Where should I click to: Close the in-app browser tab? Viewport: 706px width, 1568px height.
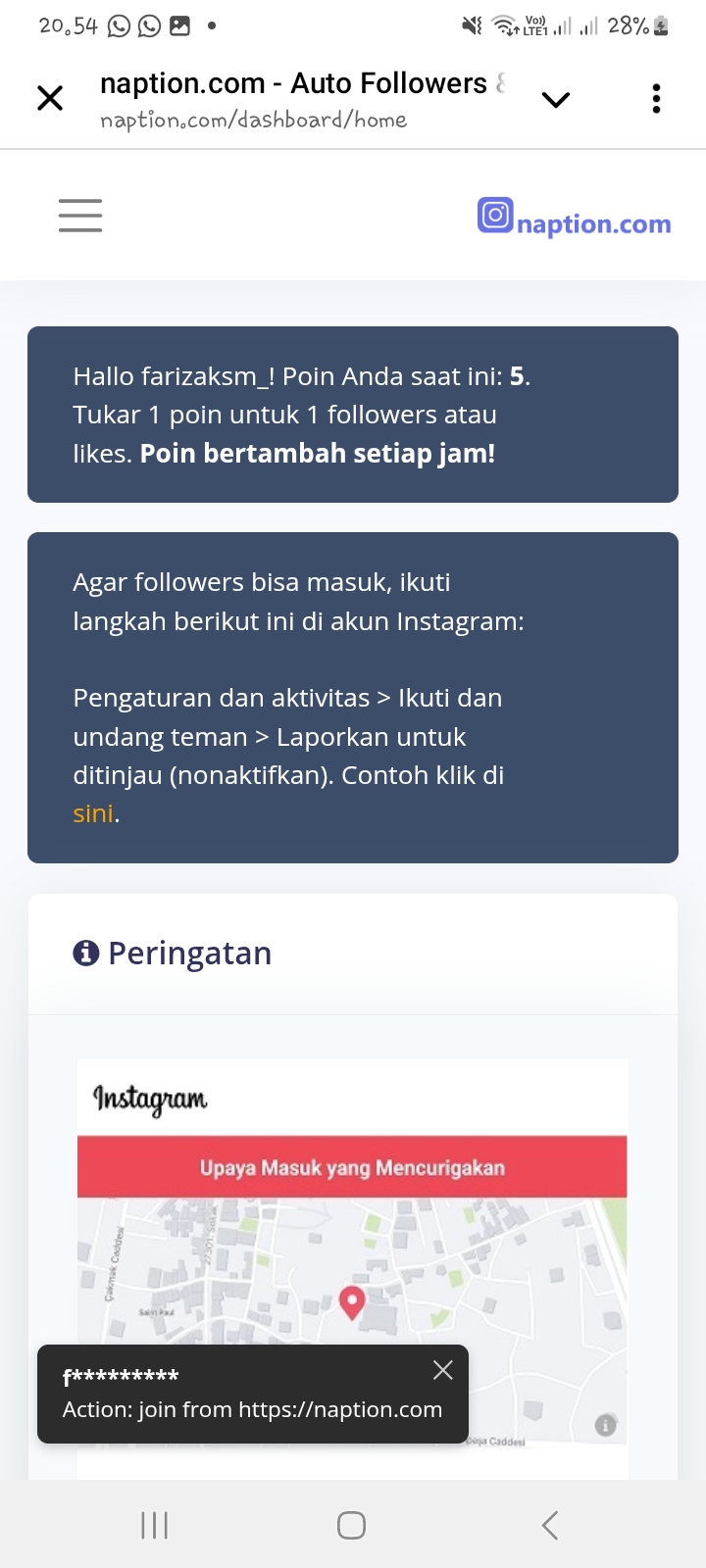50,98
